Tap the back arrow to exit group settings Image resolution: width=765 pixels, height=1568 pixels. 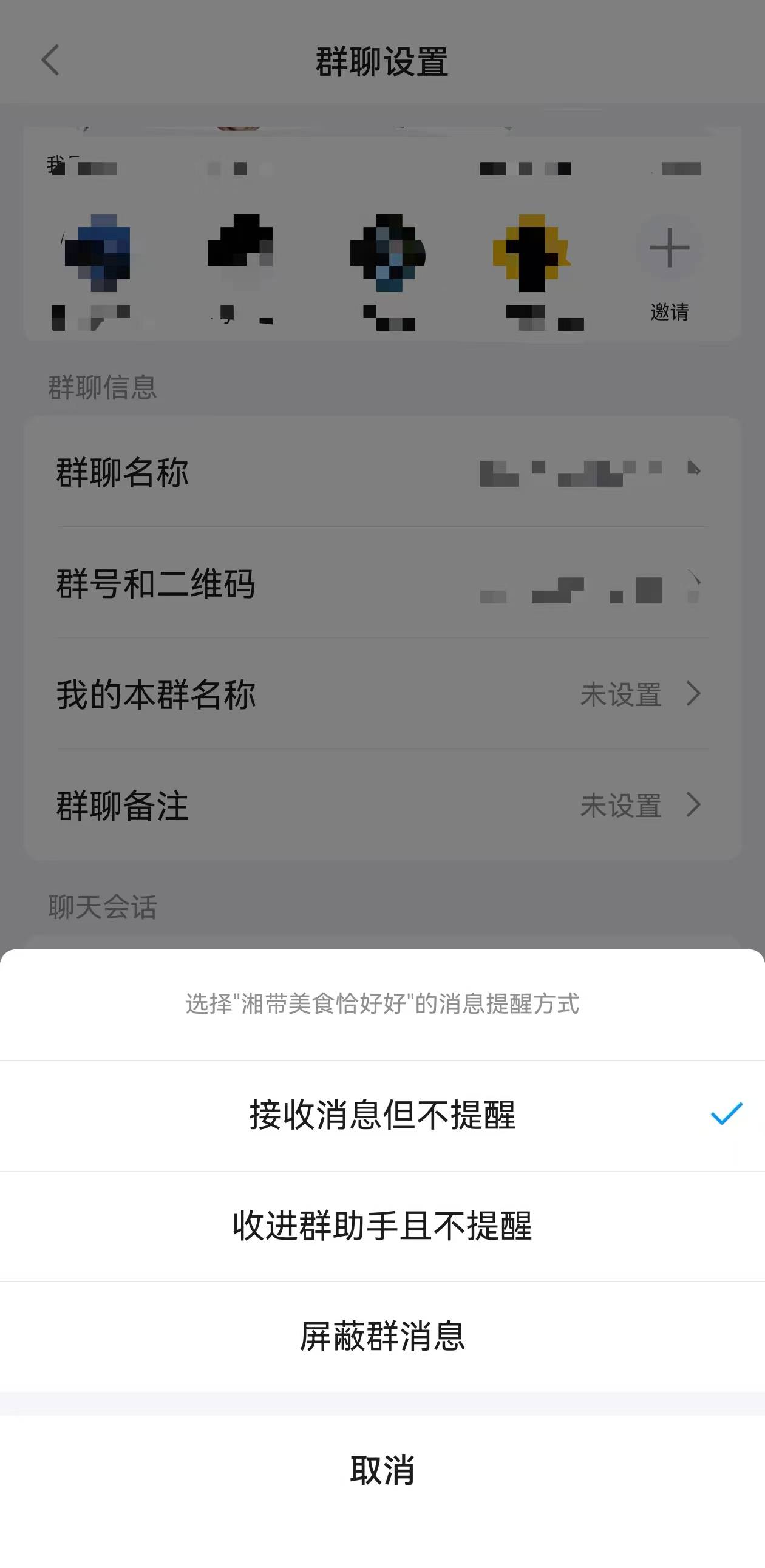click(x=51, y=61)
